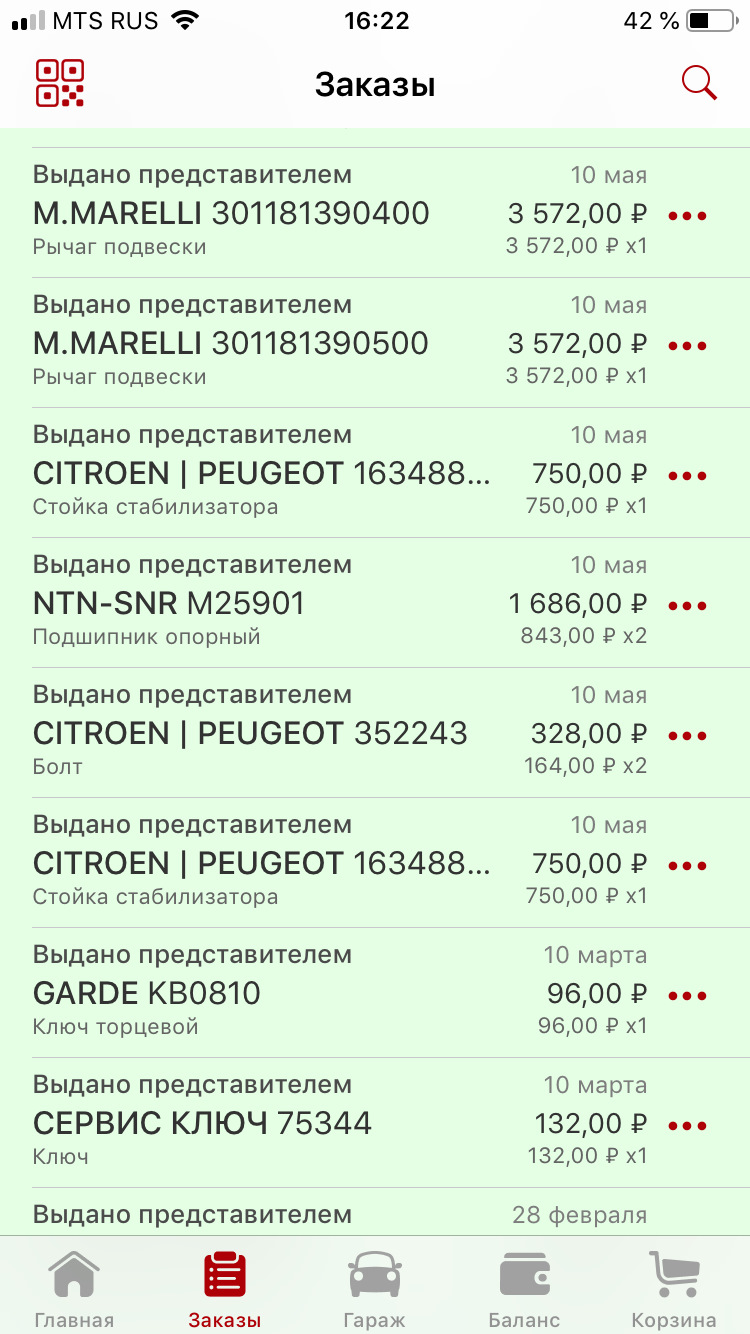Open the GARDE KB0810 order
Screen dimensions: 750x1334
point(147,993)
